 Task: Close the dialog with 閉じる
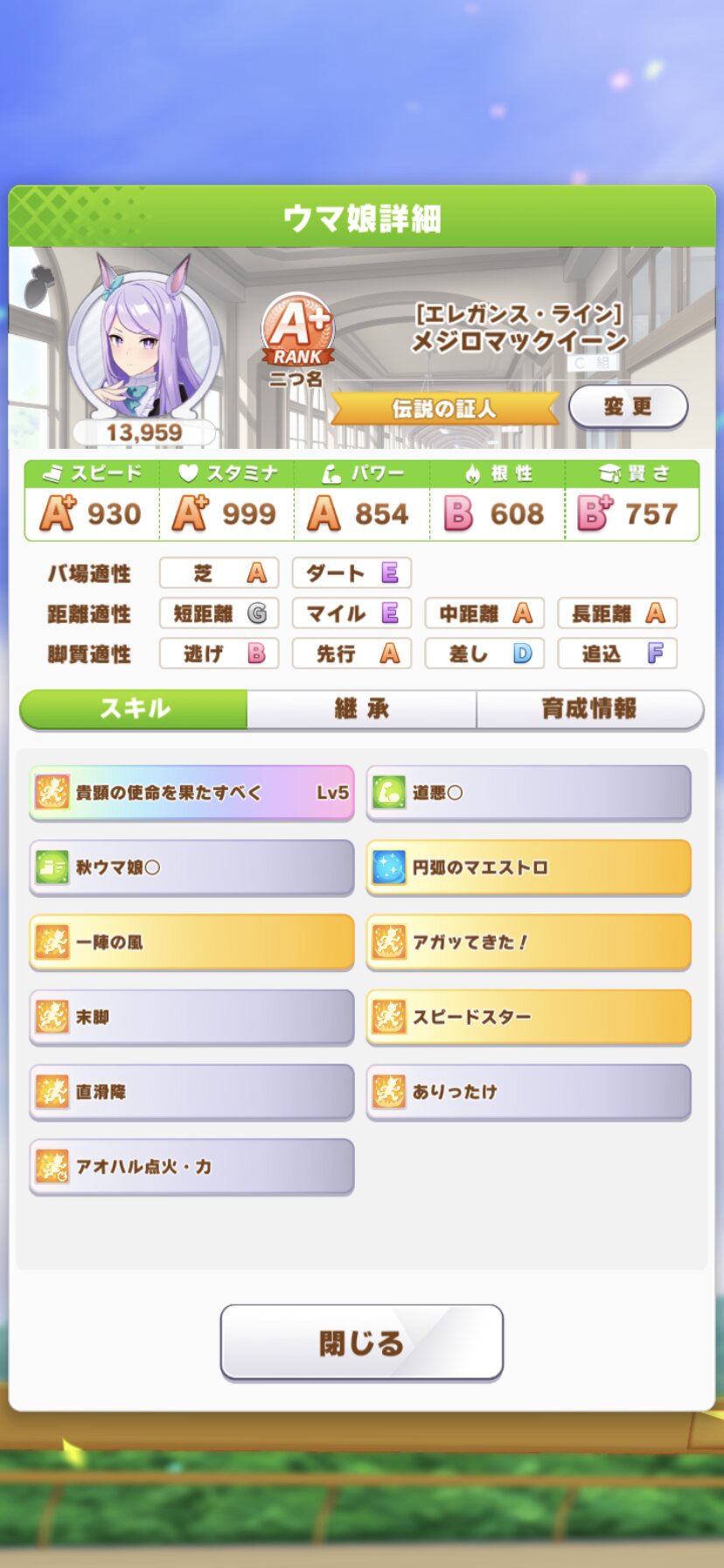(x=361, y=1342)
